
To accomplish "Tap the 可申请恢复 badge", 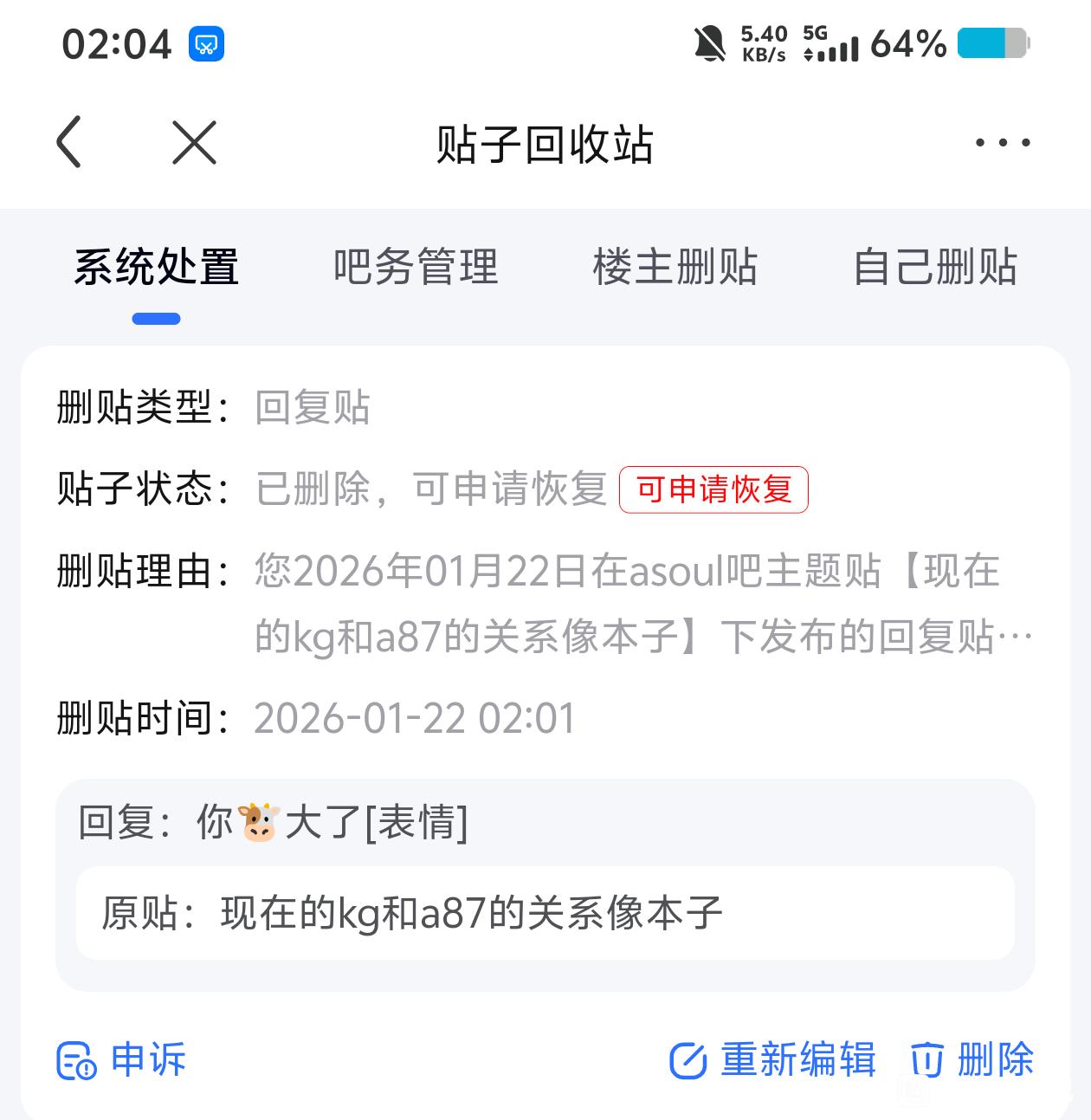I will tap(713, 489).
